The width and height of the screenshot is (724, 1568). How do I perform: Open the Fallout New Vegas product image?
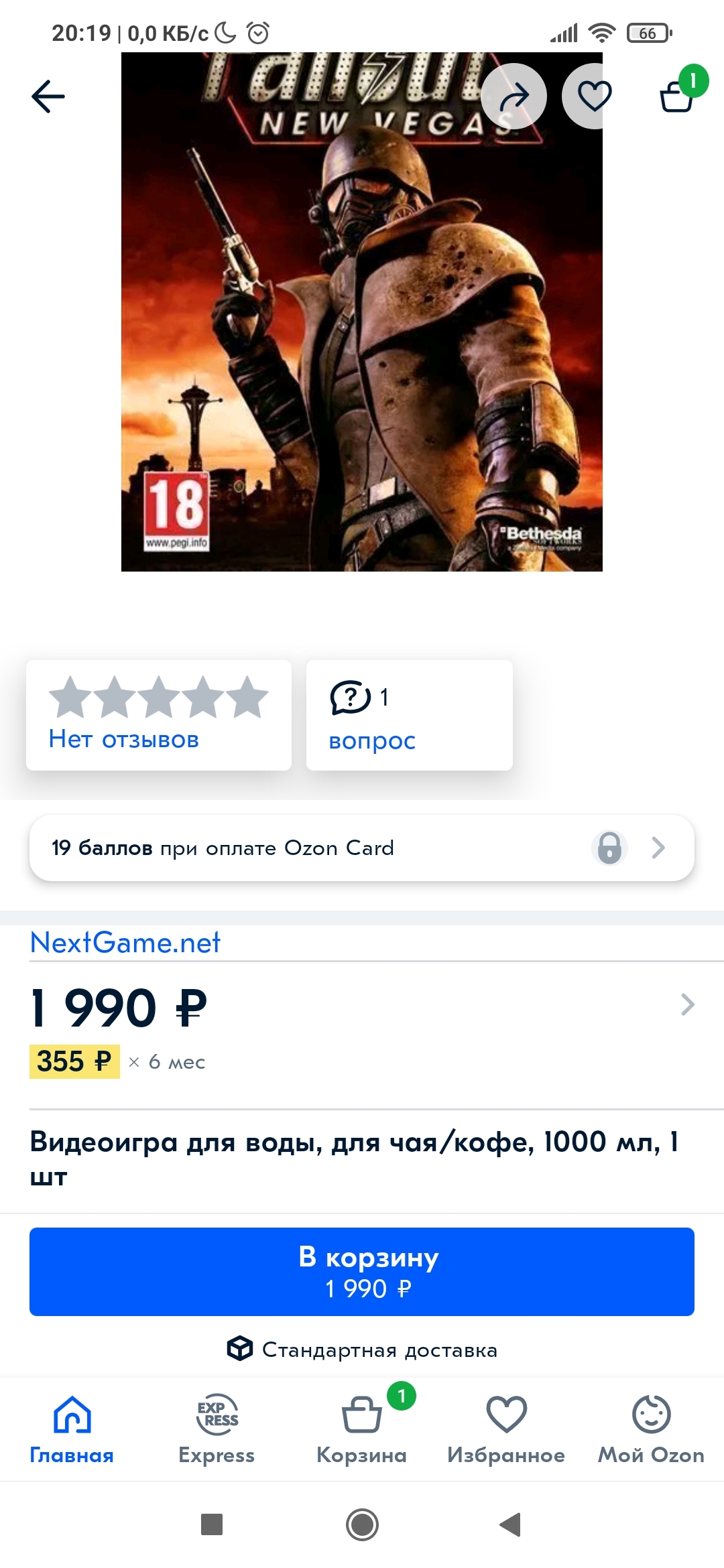pyautogui.click(x=362, y=312)
